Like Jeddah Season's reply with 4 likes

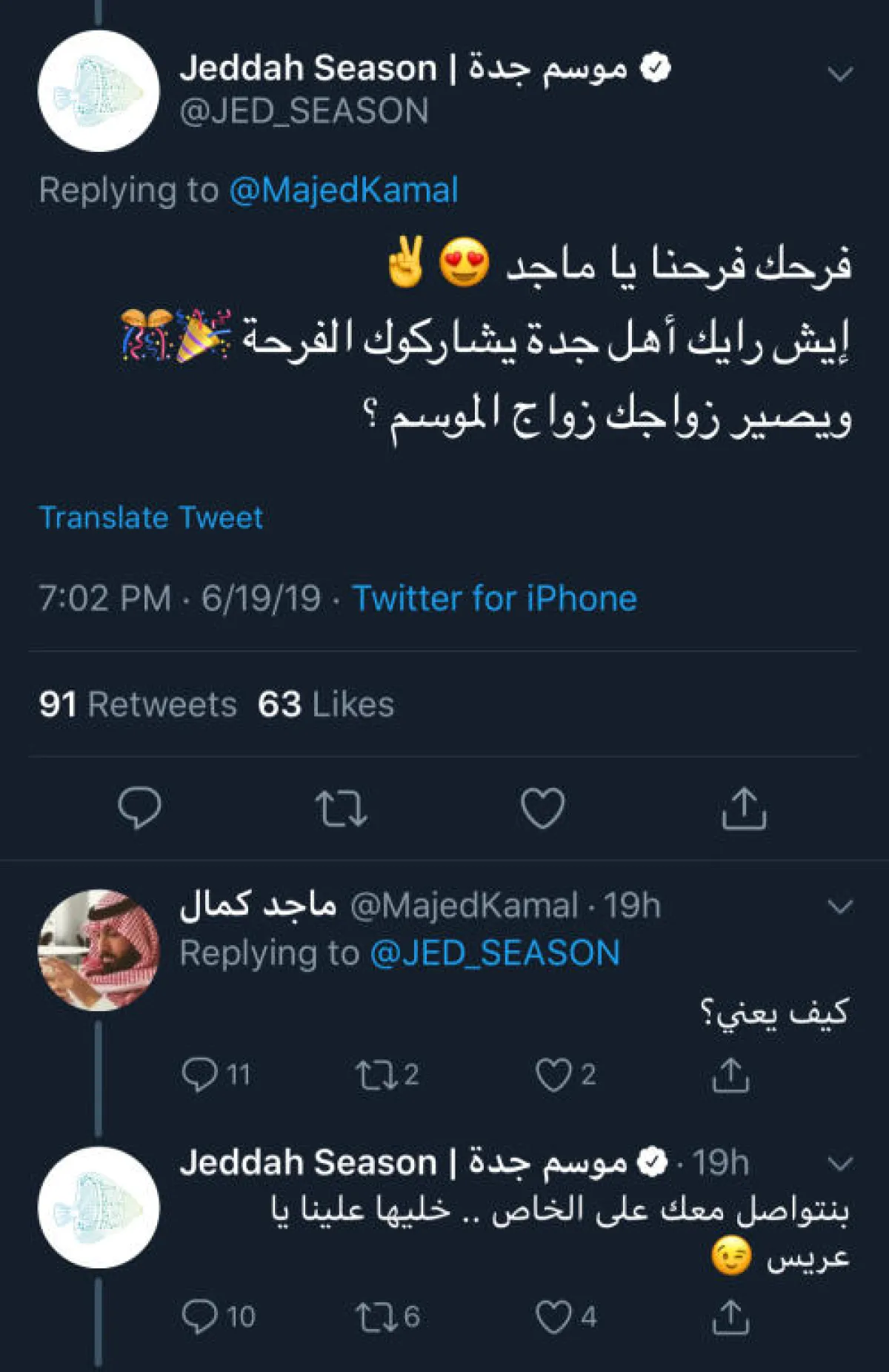[x=554, y=1317]
